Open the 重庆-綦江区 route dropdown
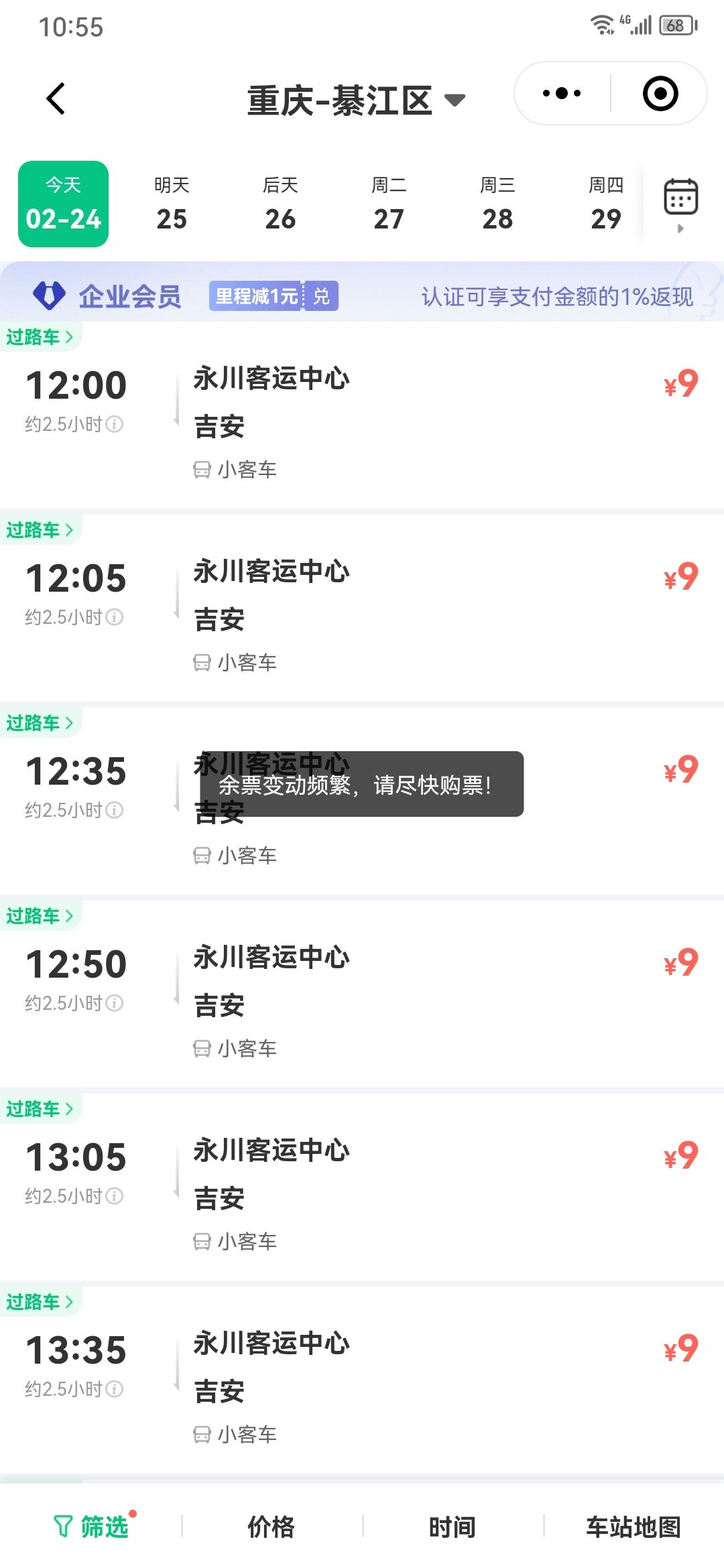724x1568 pixels. [x=356, y=101]
